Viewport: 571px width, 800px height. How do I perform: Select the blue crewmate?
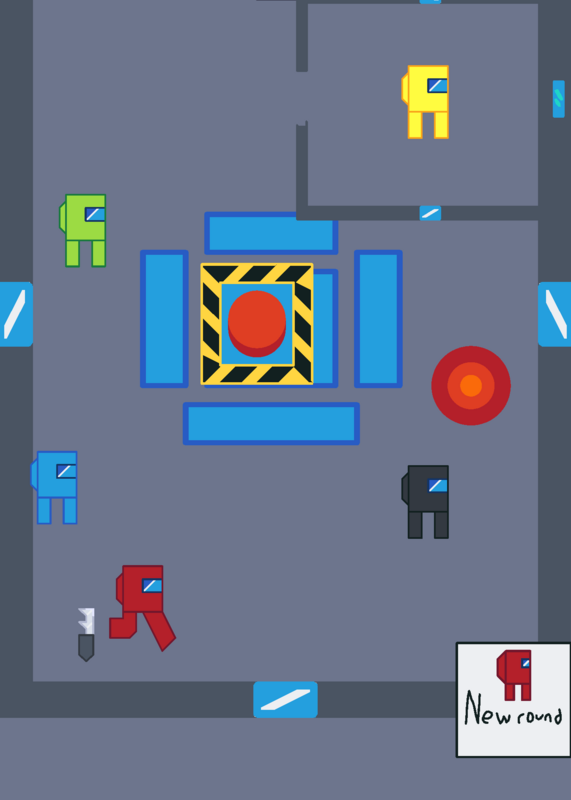(55, 487)
